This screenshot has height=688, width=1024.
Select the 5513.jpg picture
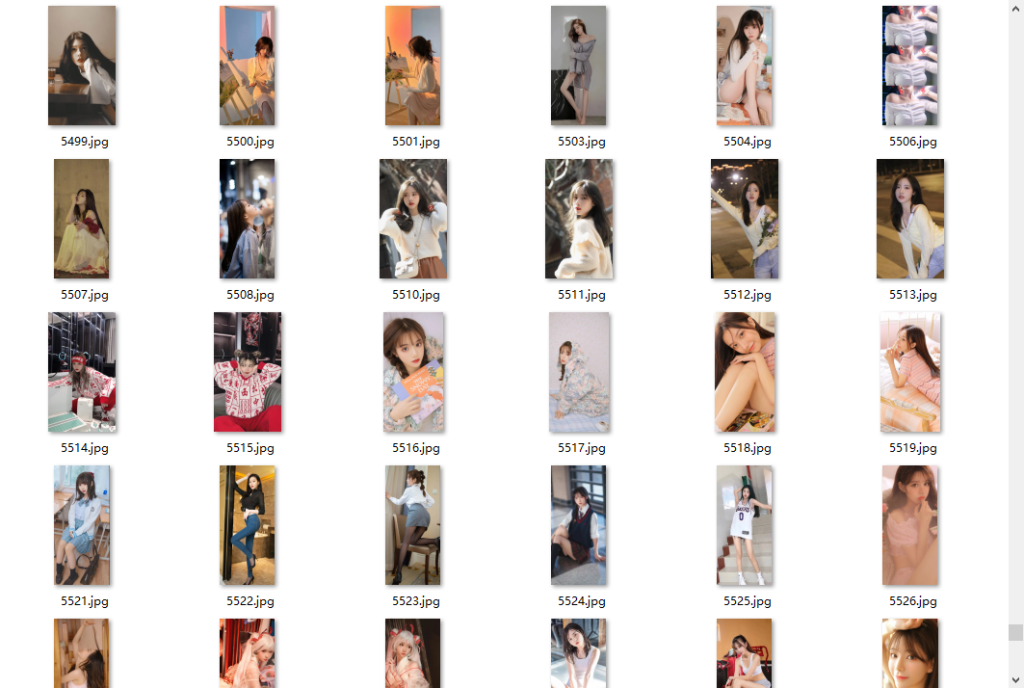pos(910,219)
